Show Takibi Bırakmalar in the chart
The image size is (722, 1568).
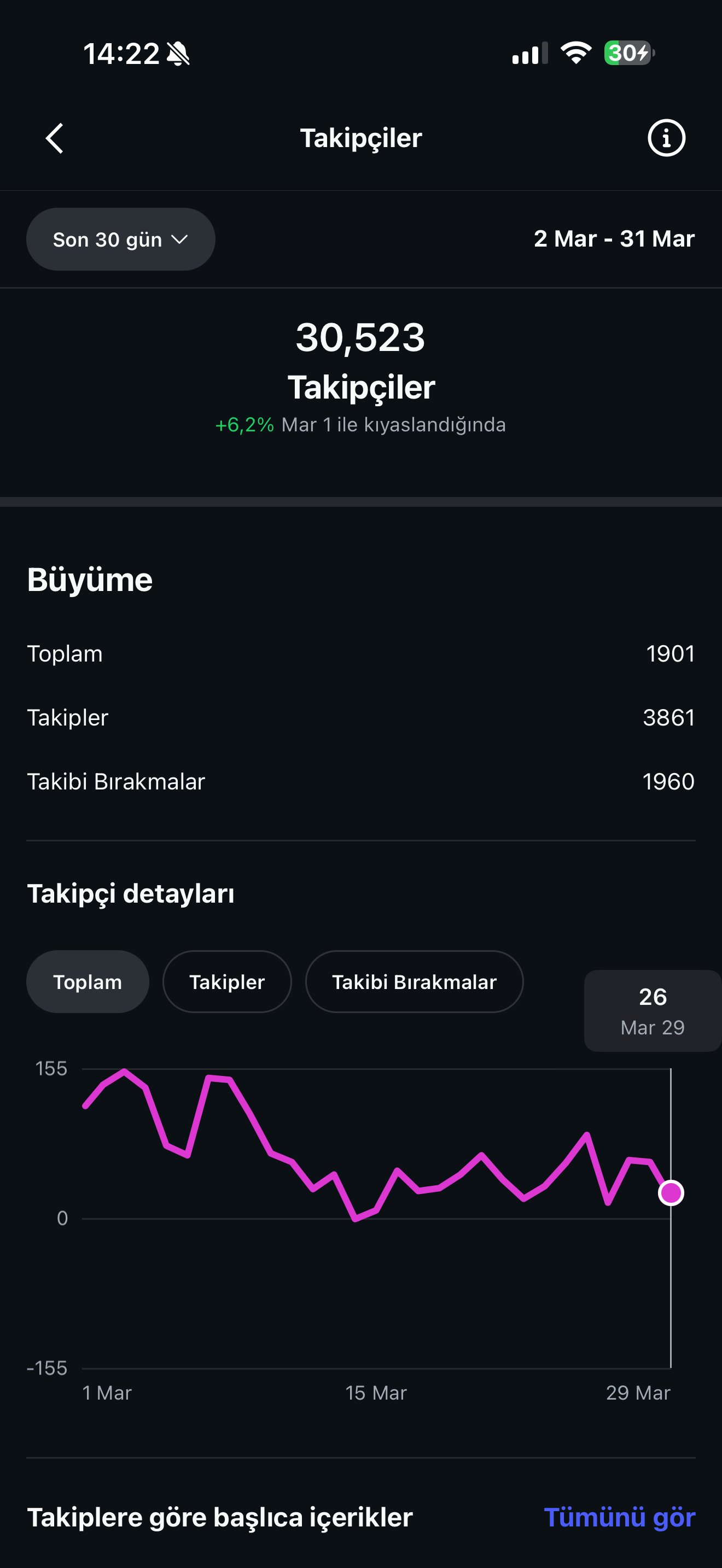coord(414,982)
